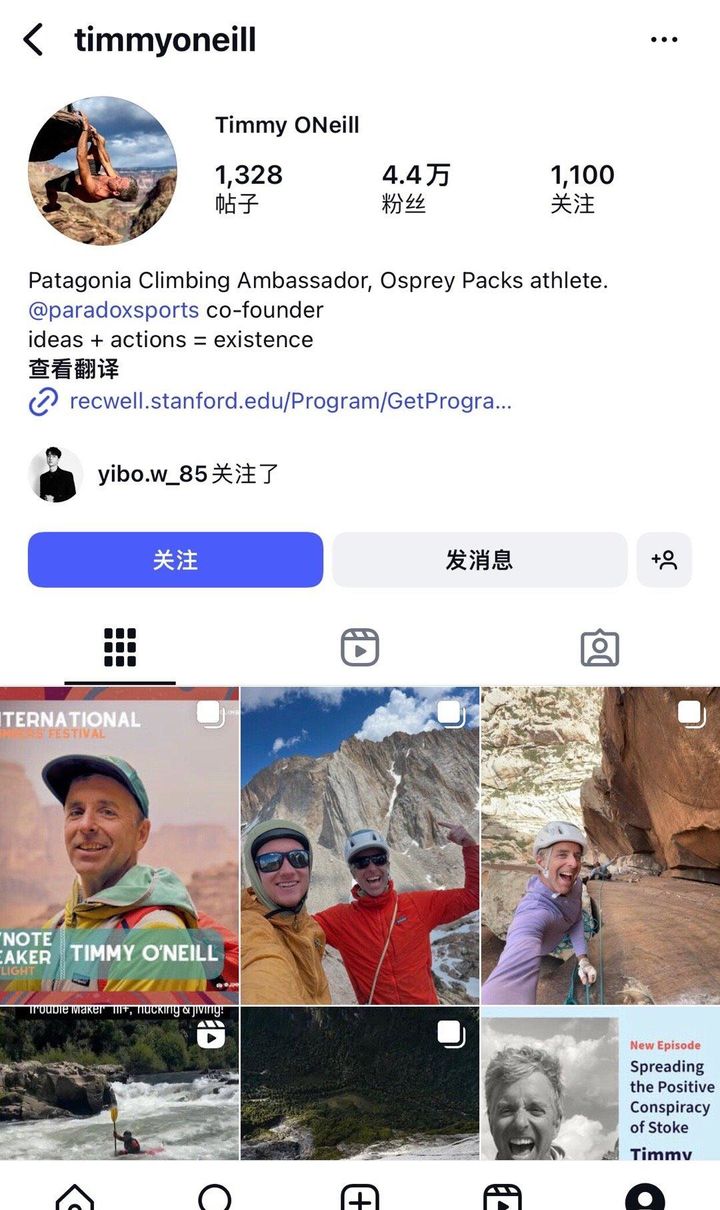Create a new post with plus icon
Viewport: 720px width, 1210px height.
click(x=359, y=1196)
